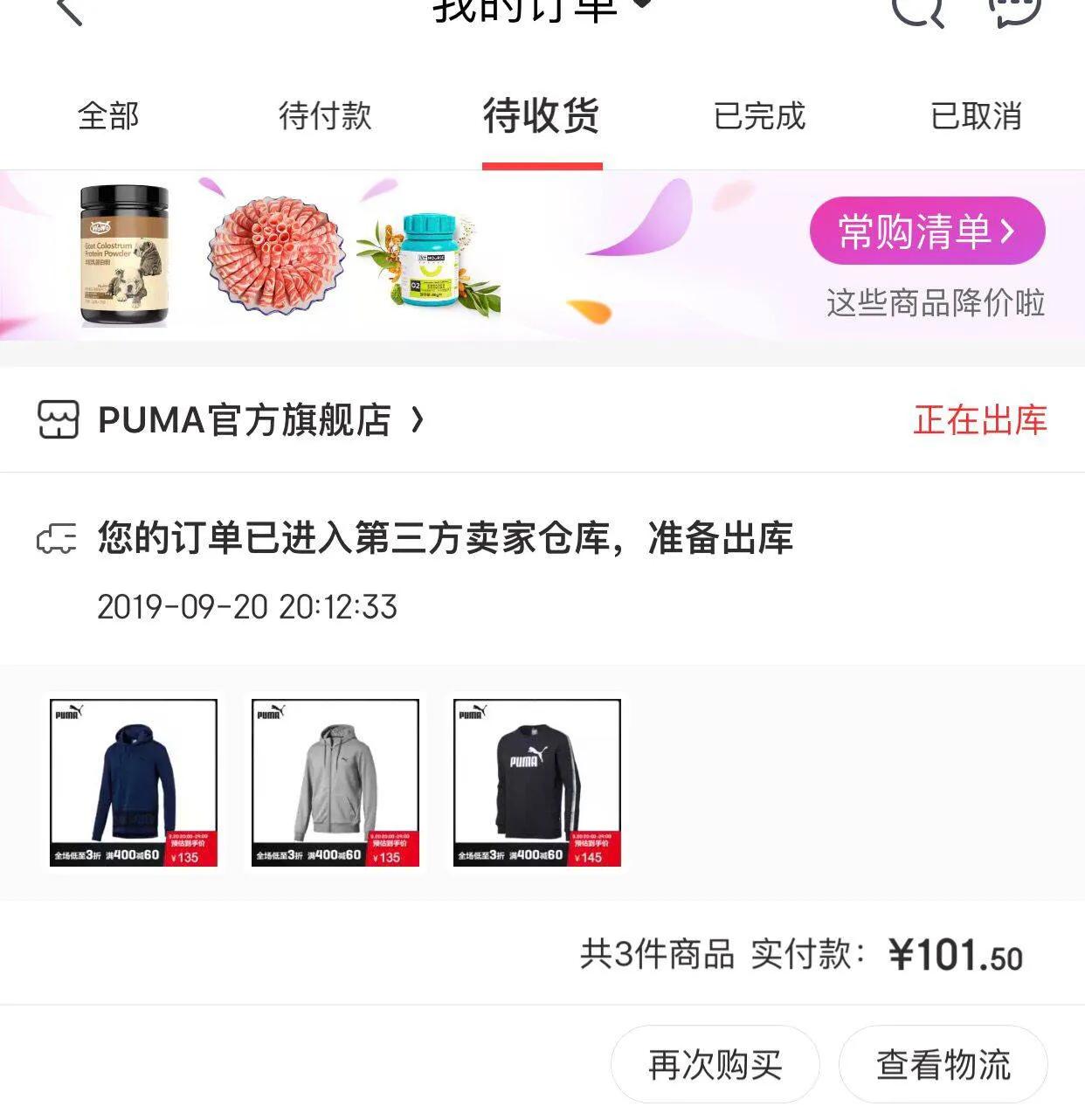Tap the 再次购买 button
1085x1120 pixels.
715,1063
